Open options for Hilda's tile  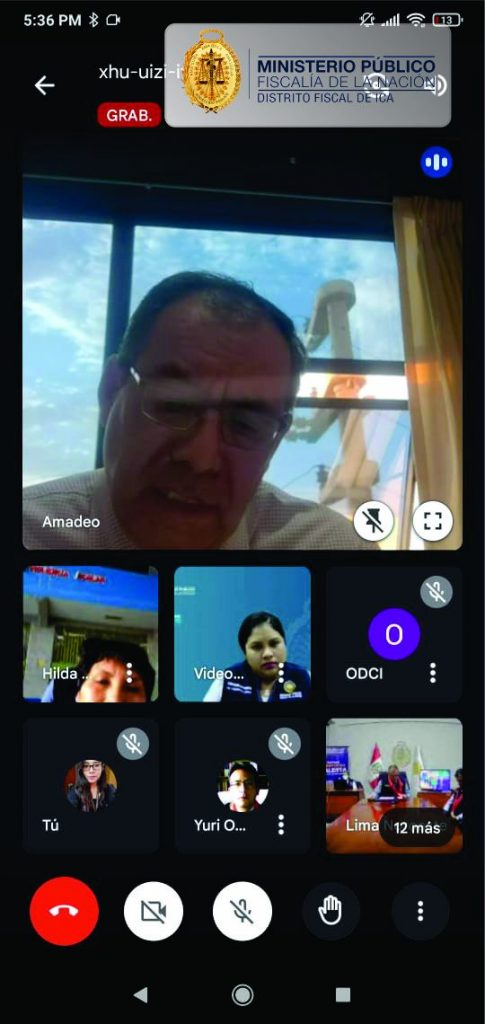(x=130, y=673)
